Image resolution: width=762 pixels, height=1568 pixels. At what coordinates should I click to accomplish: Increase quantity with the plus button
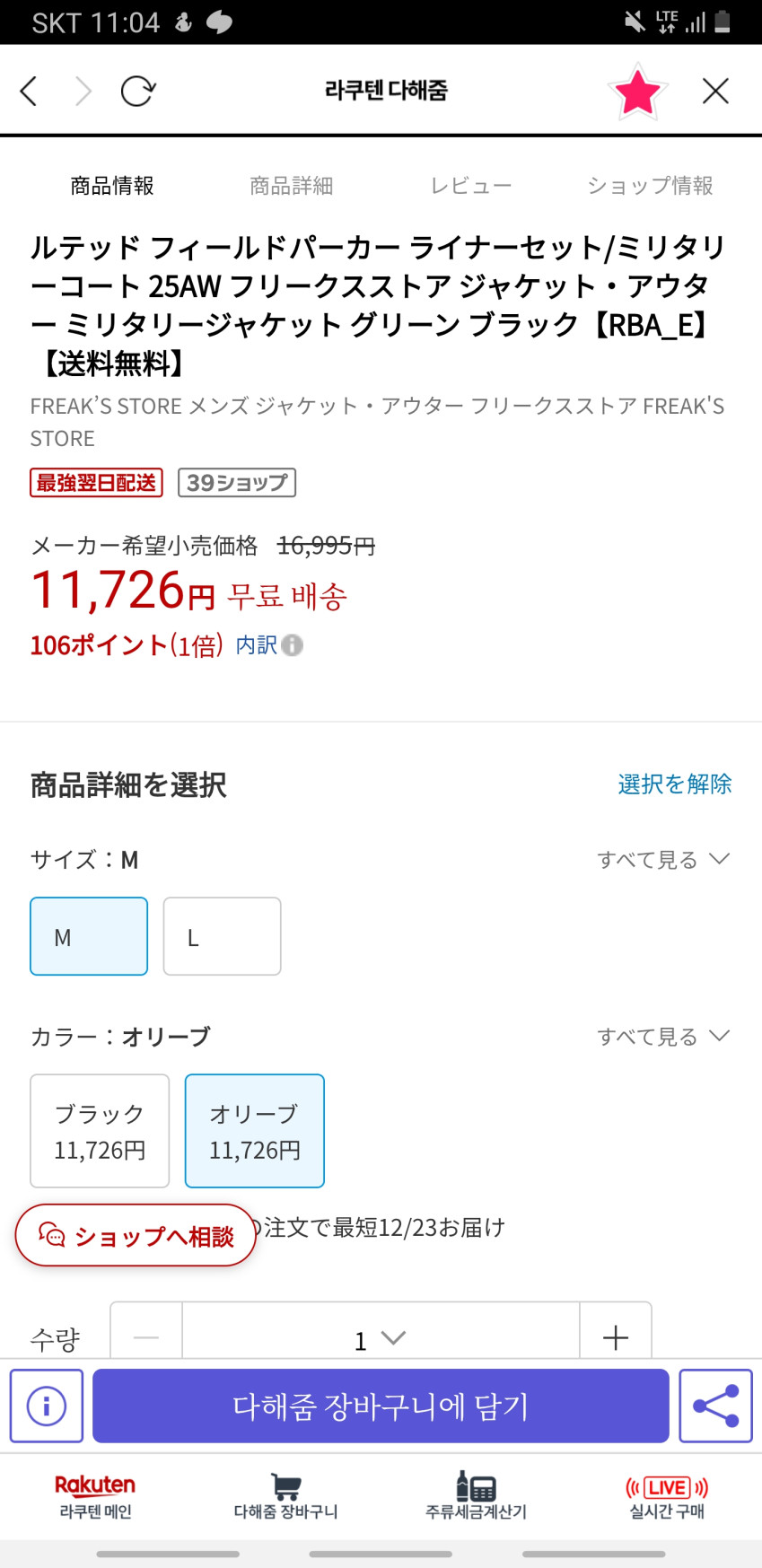point(616,1337)
